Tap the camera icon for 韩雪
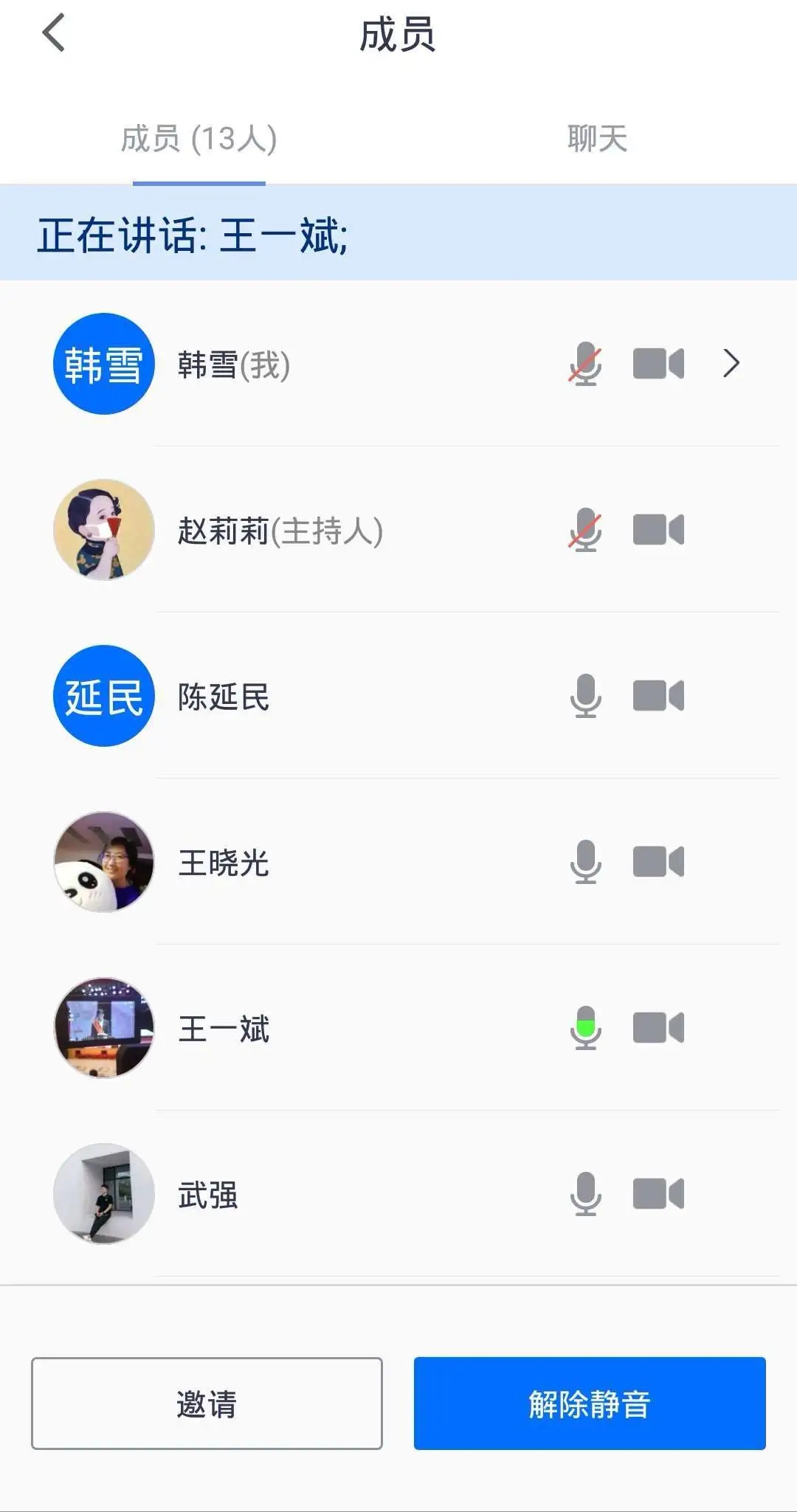This screenshot has height=1512, width=797. click(x=658, y=364)
